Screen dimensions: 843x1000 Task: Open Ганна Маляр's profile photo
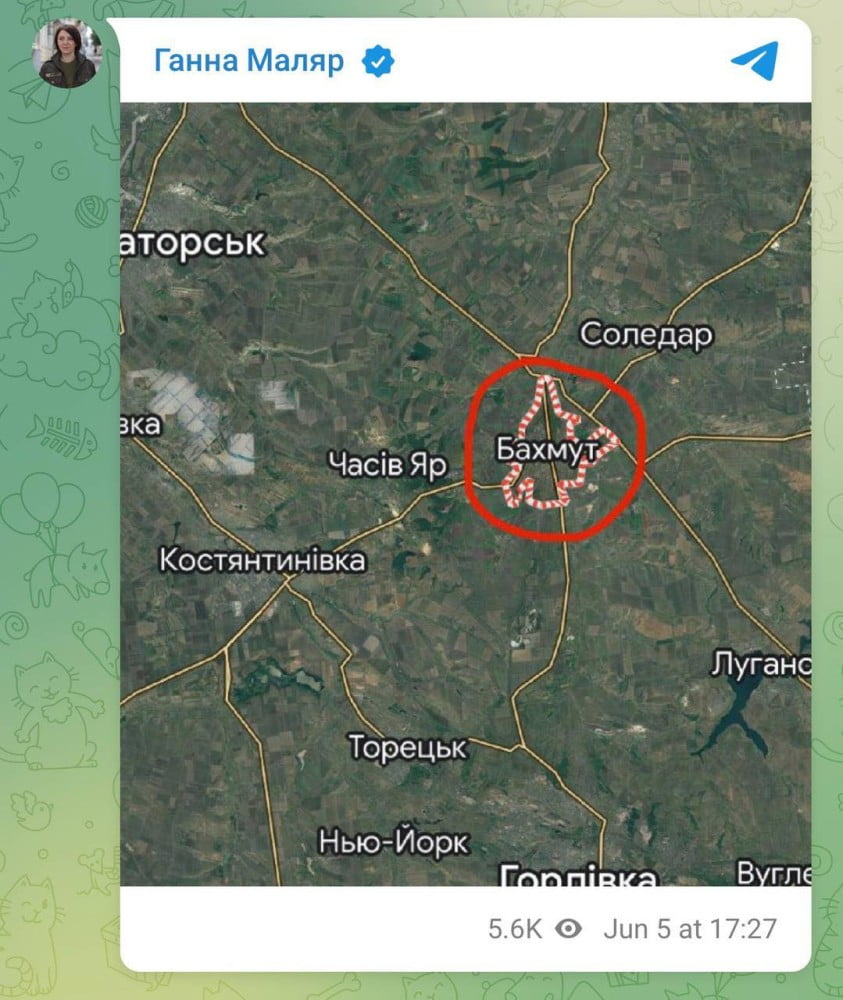68,53
